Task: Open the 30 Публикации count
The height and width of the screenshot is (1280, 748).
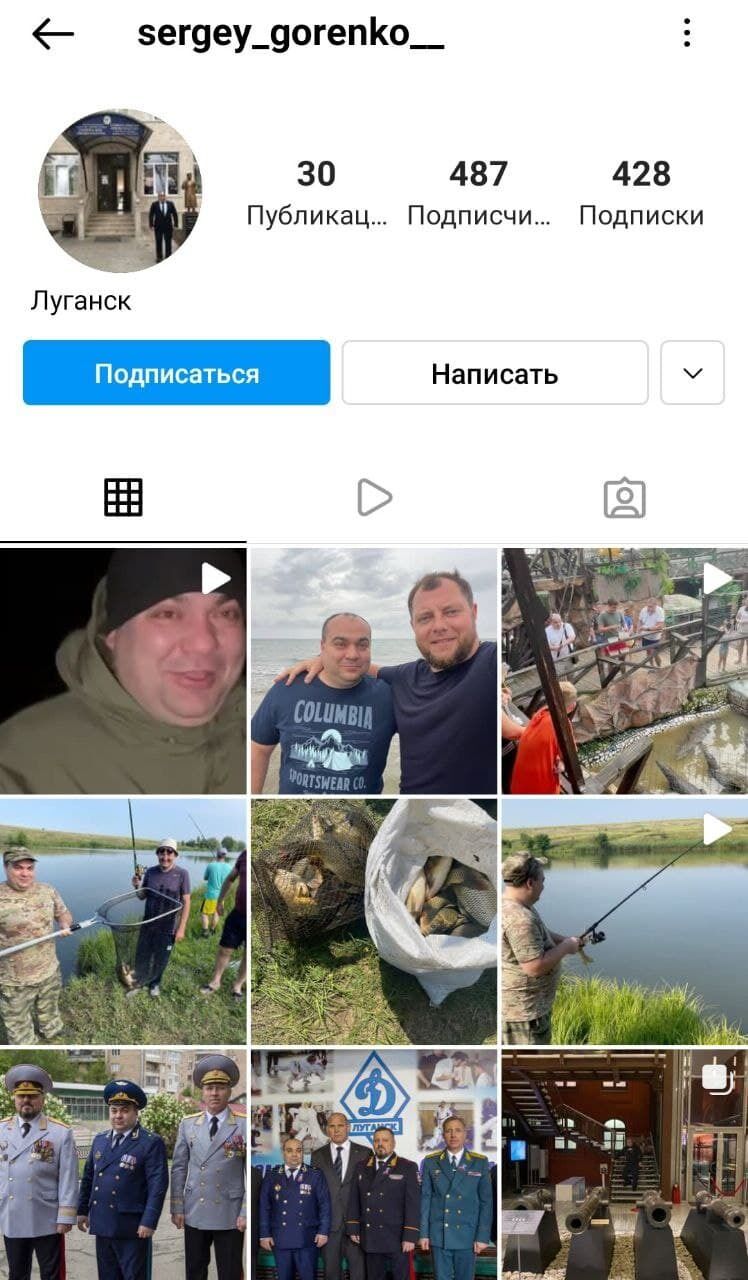Action: (319, 190)
